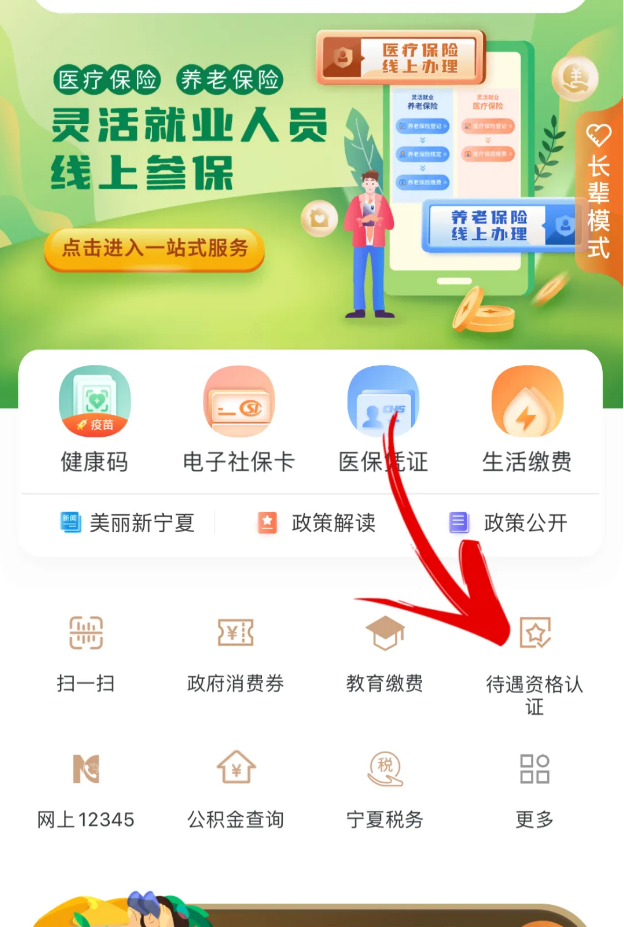Open 宁夏税务

(x=385, y=789)
